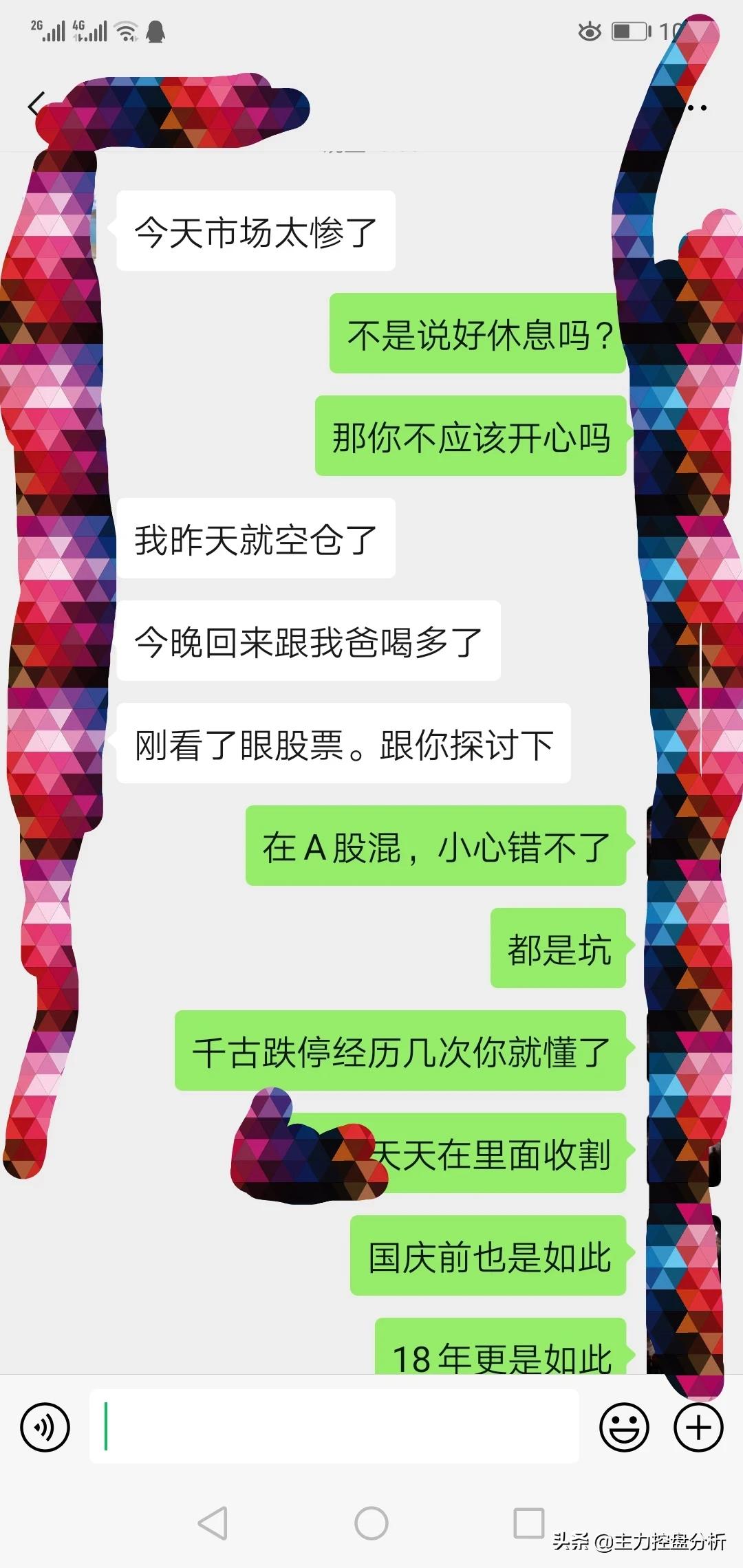Tap the system home button
Viewport: 743px width, 1568px height.
[x=371, y=1523]
